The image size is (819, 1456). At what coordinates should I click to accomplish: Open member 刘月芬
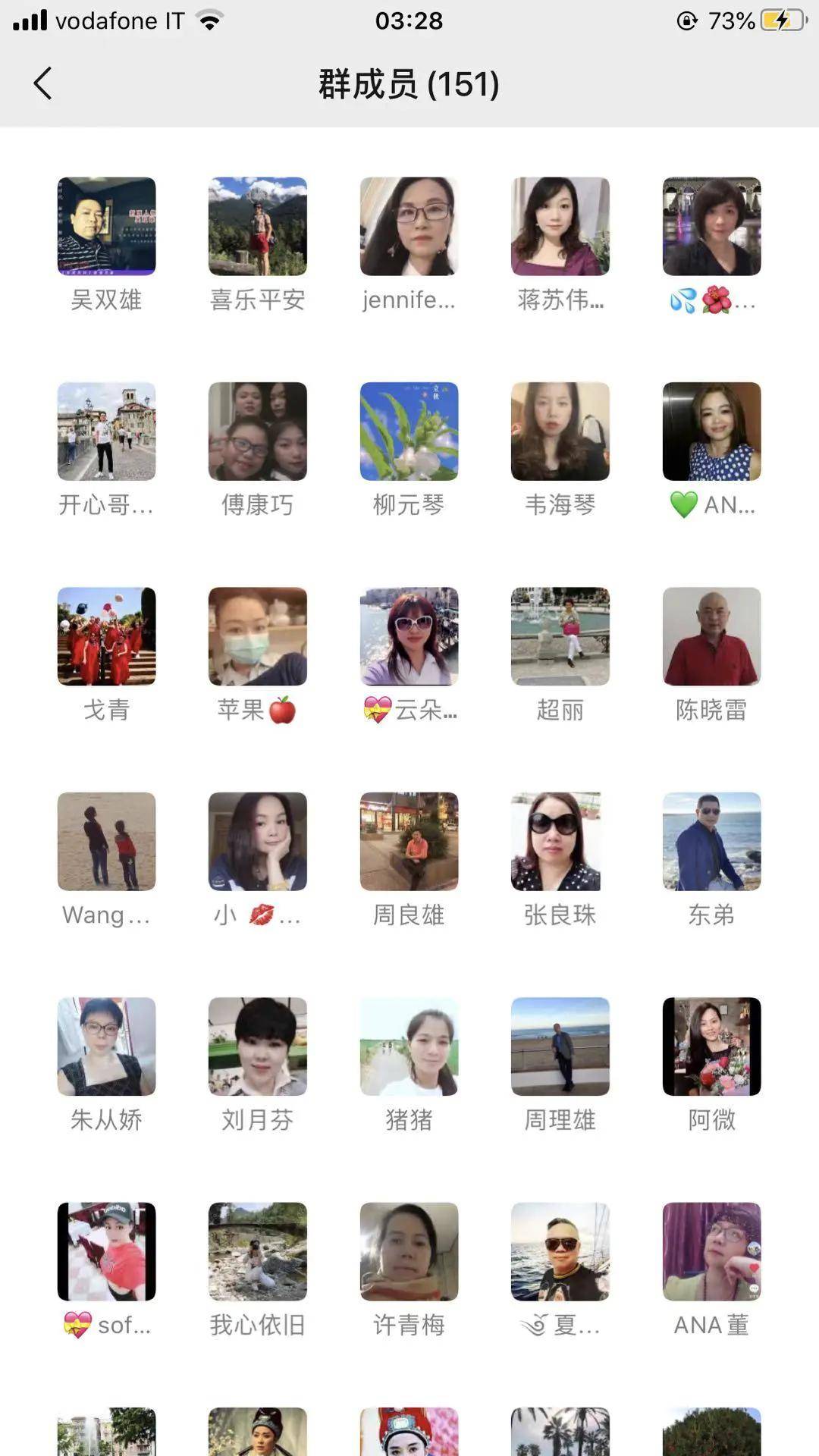[258, 1046]
